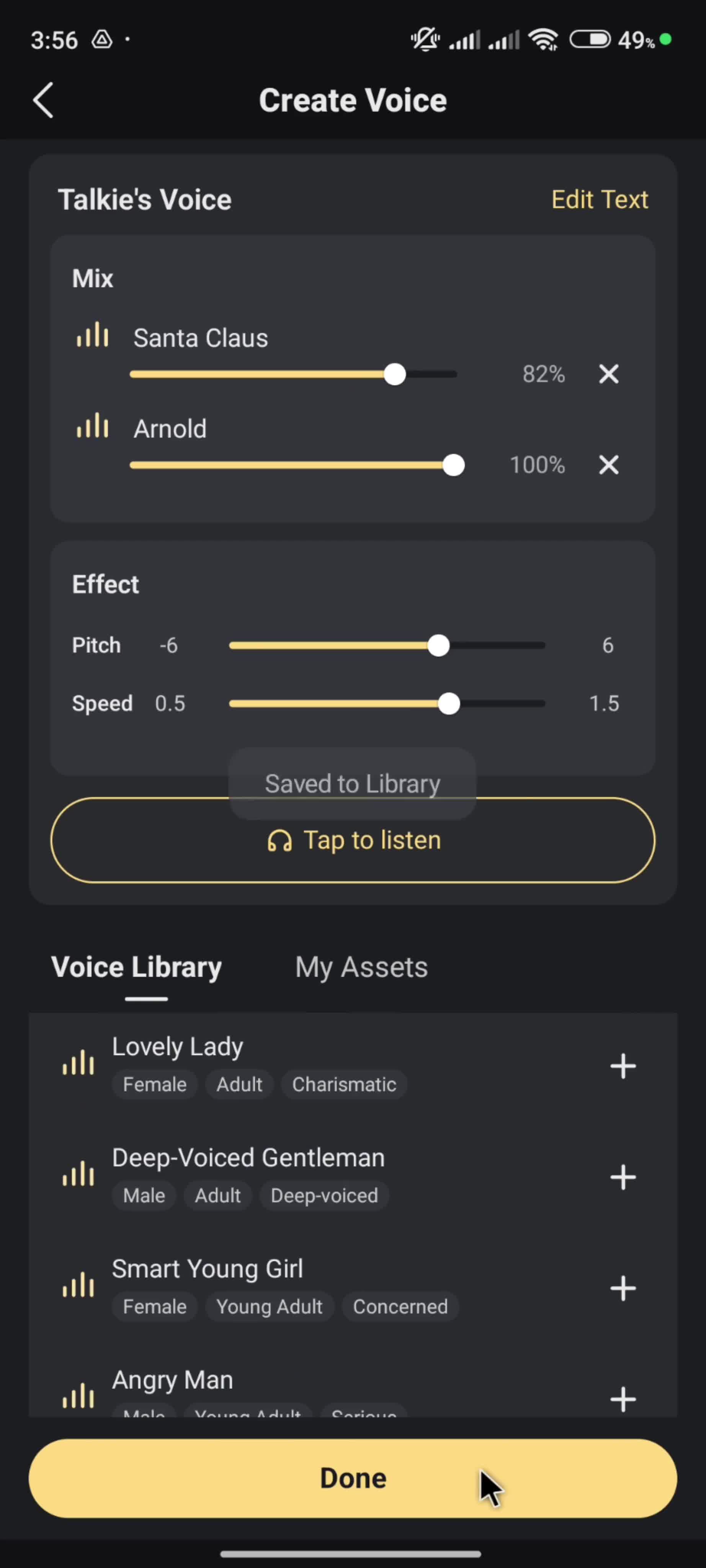Add Lovely Lady to the mix
The width and height of the screenshot is (706, 1568).
pyautogui.click(x=623, y=1067)
